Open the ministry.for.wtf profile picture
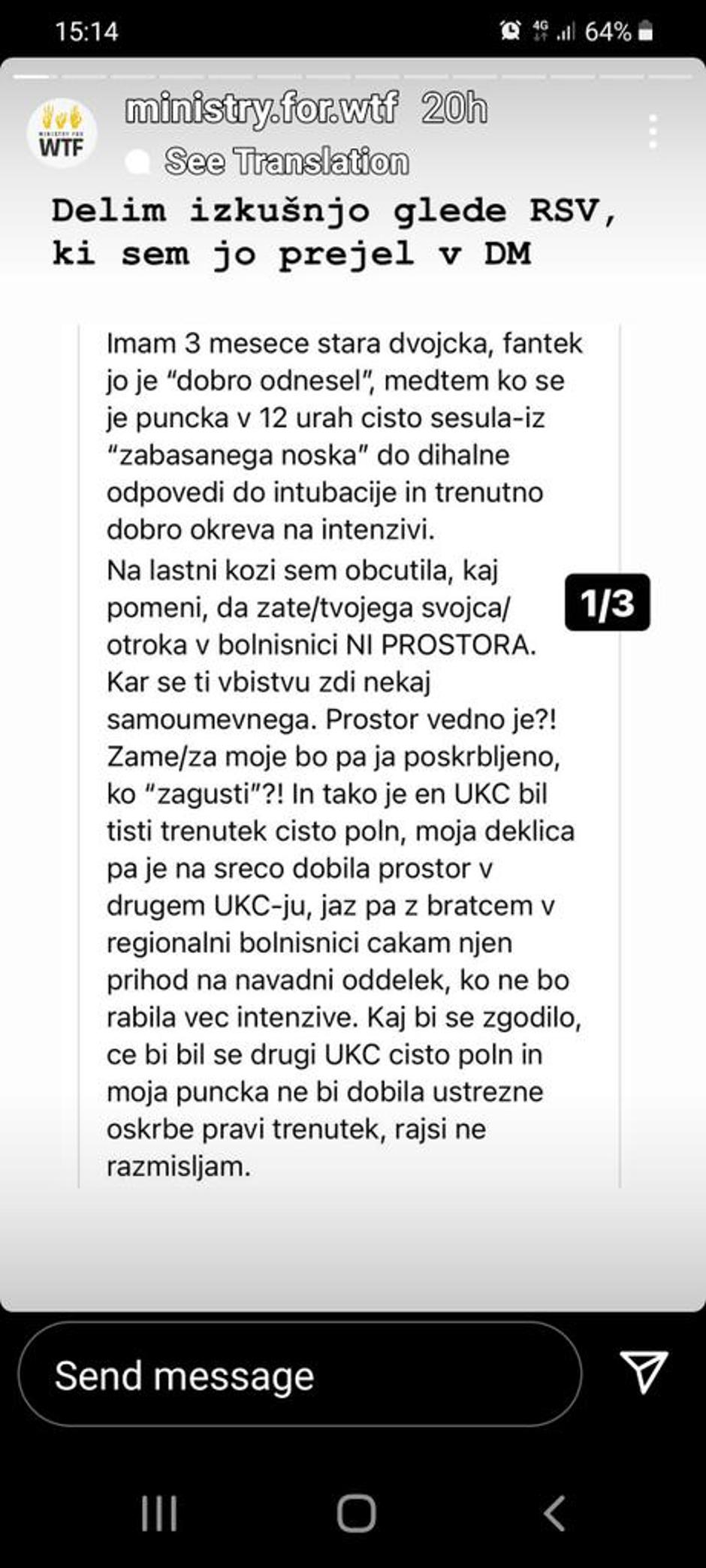 (x=63, y=132)
